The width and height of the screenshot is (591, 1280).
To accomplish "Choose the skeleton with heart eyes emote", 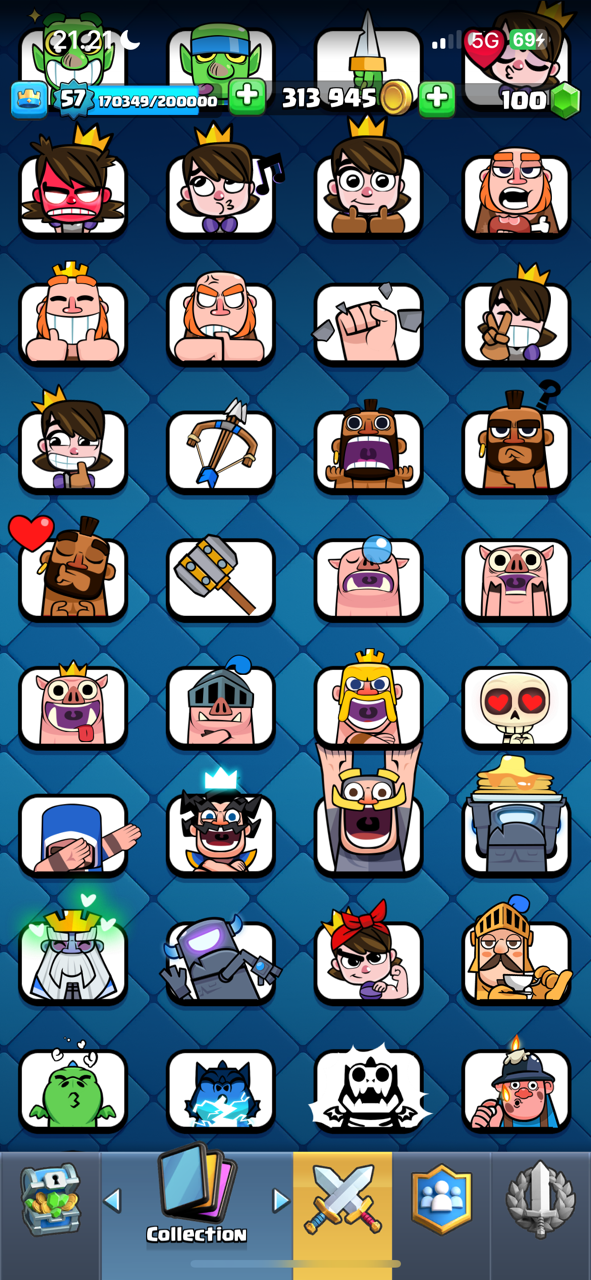I will click(516, 706).
